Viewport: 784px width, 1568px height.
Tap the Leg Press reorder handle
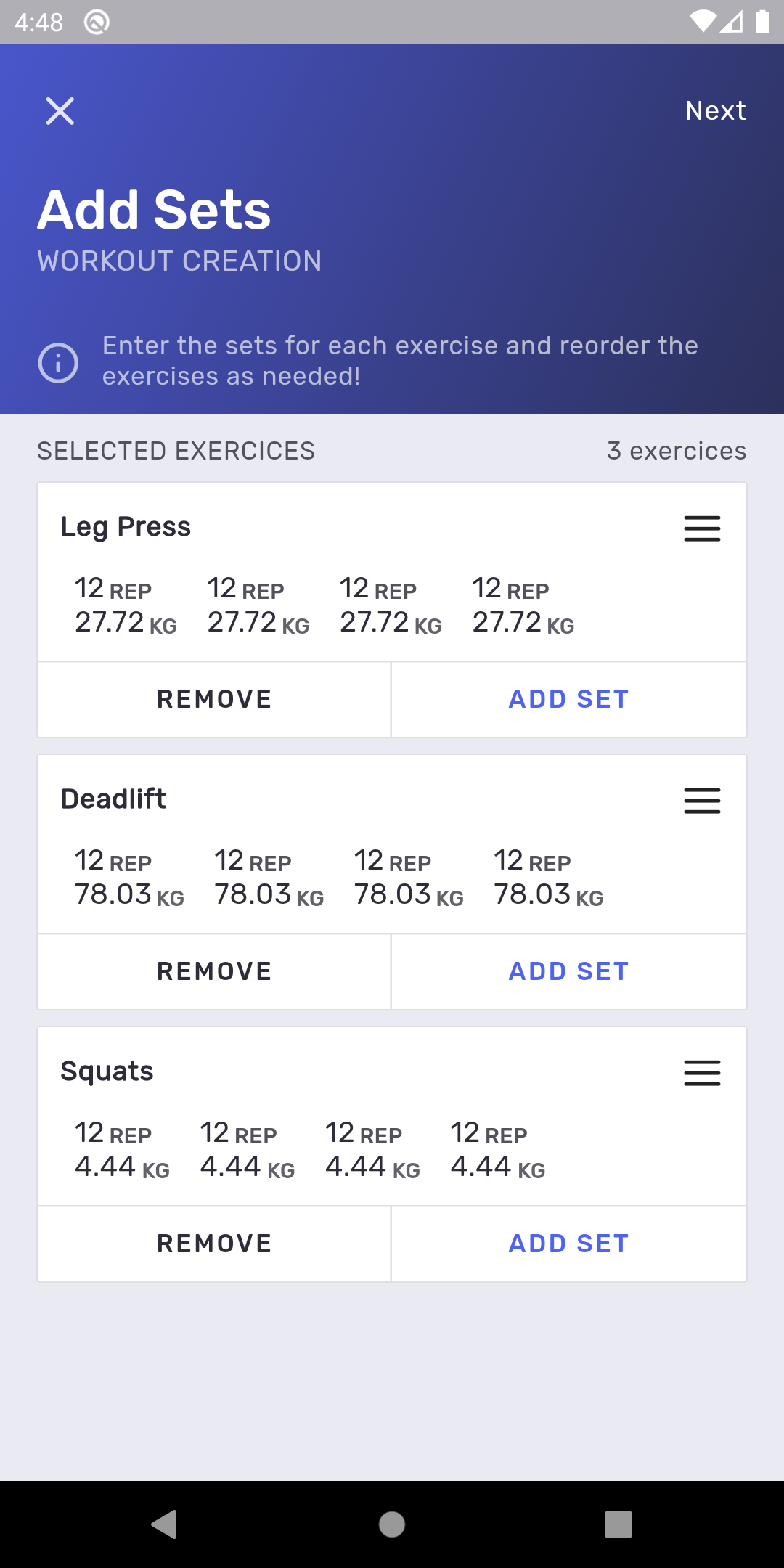(x=702, y=528)
